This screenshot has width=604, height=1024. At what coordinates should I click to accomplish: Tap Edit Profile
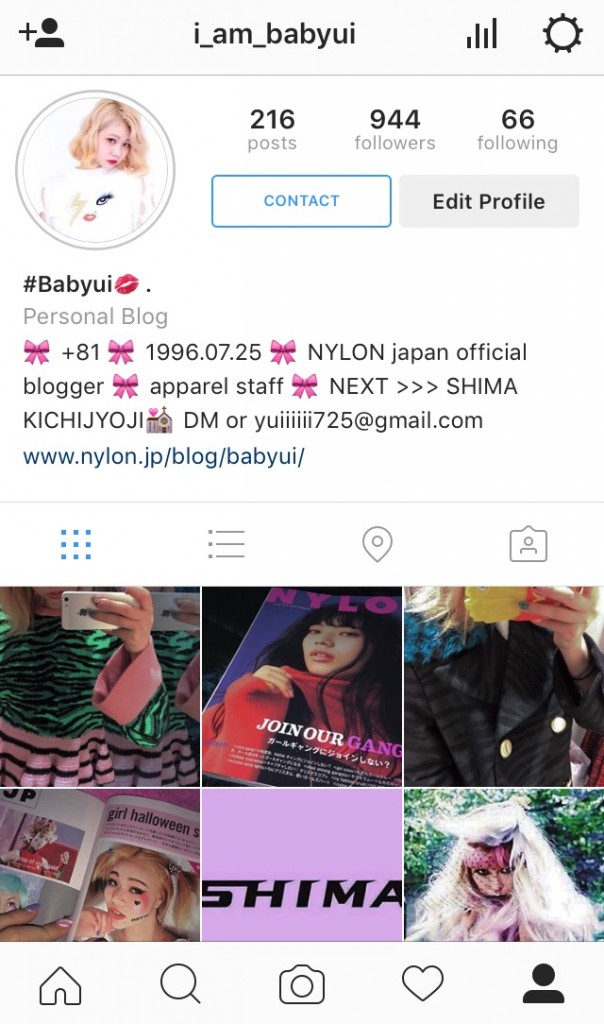pyautogui.click(x=488, y=201)
